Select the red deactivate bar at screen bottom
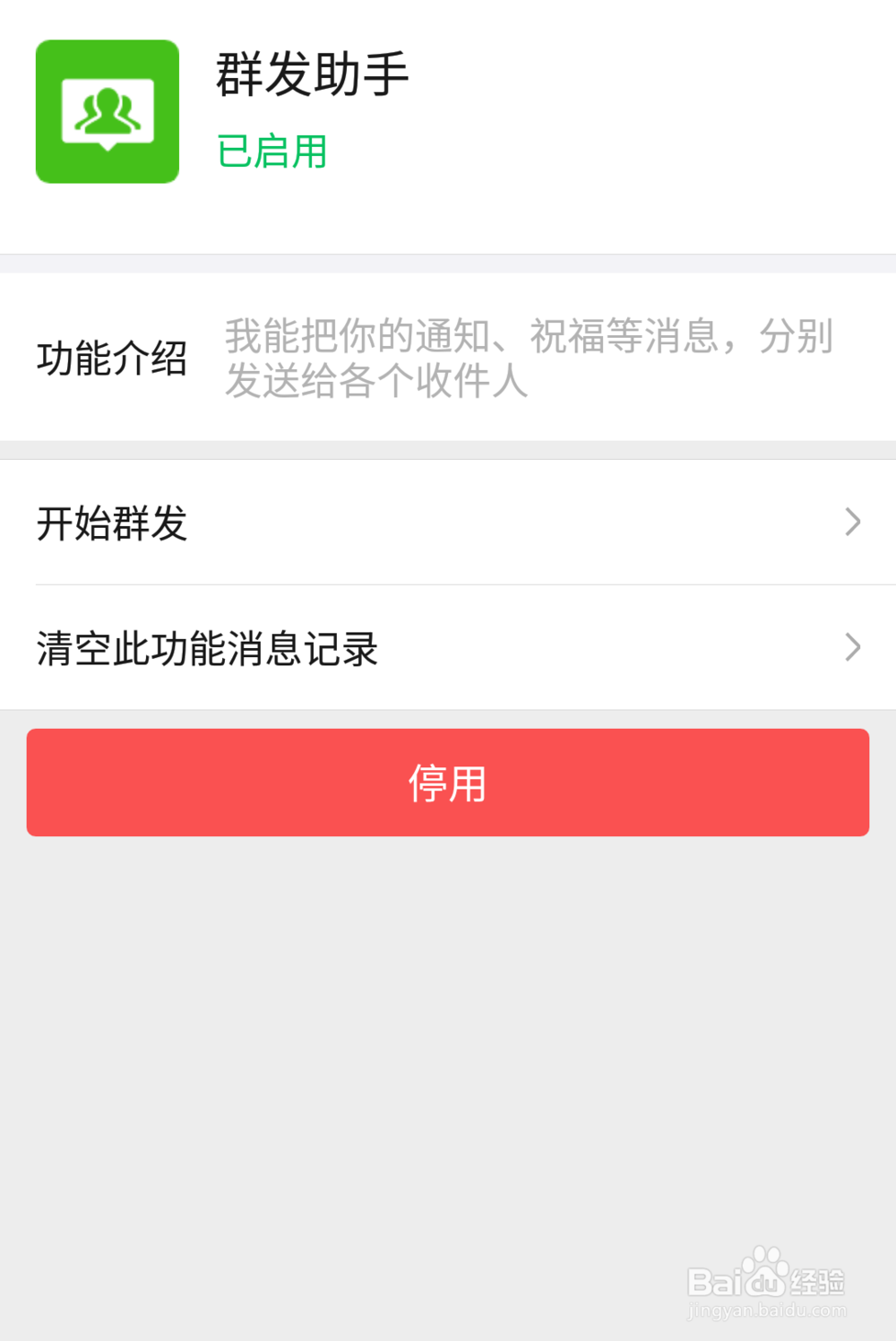This screenshot has height=1341, width=896. coord(447,782)
